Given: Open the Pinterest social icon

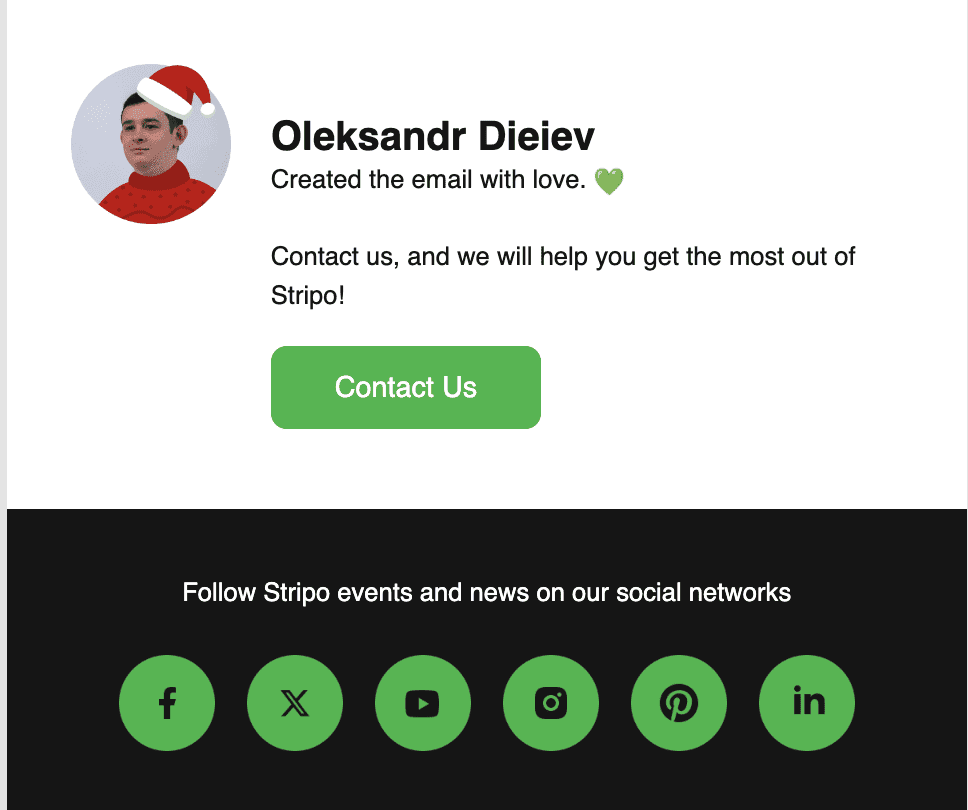Looking at the screenshot, I should [x=679, y=703].
